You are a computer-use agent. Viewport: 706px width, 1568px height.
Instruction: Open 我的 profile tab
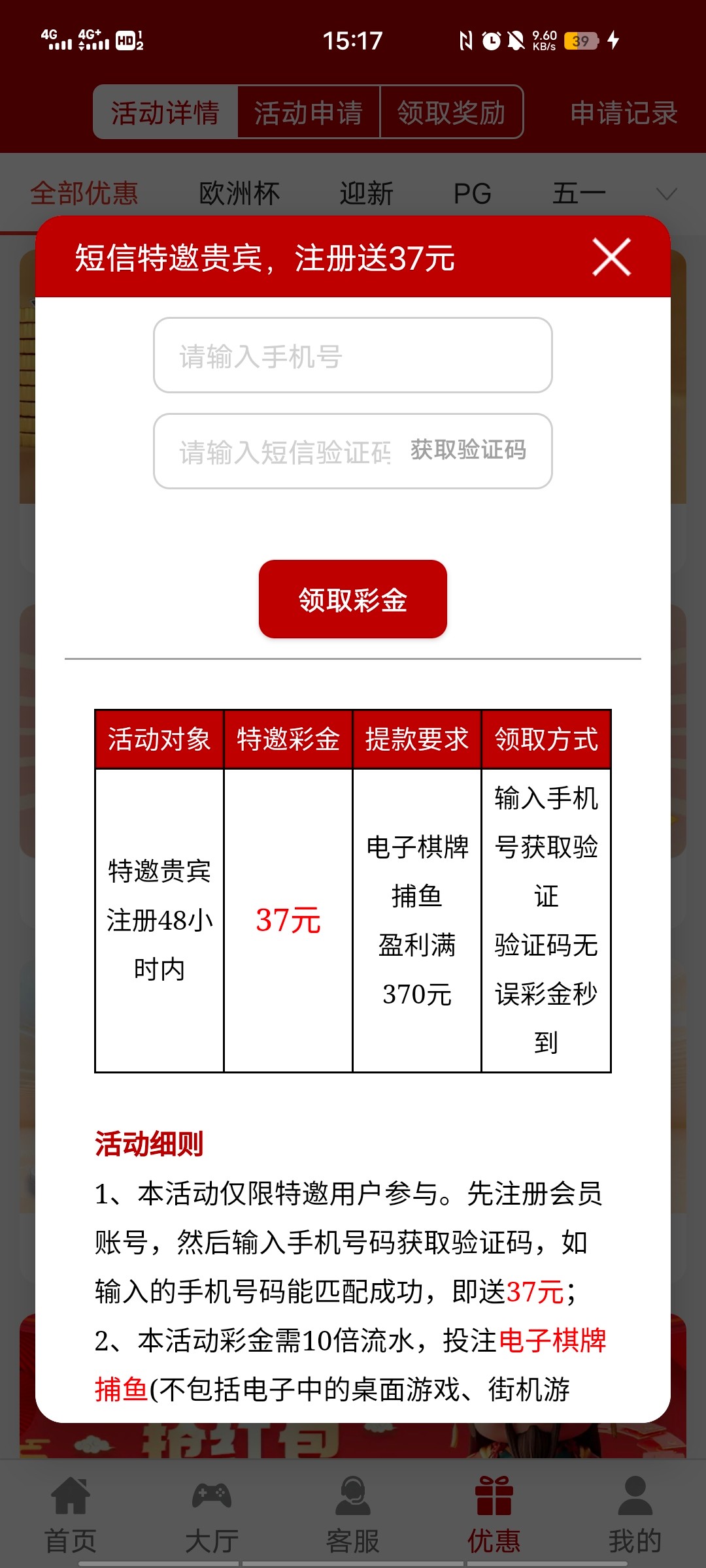tap(635, 1513)
